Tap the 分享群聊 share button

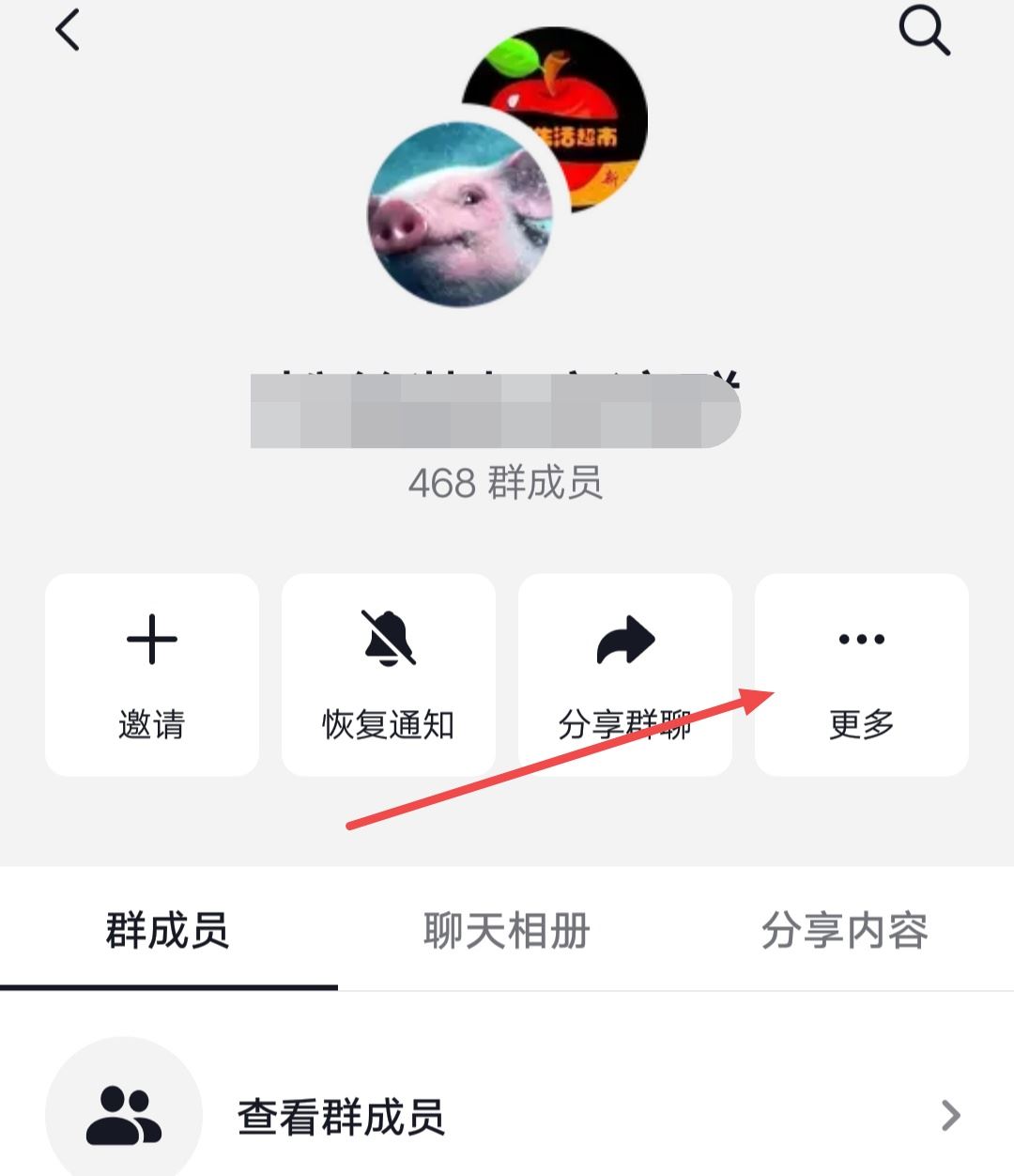coord(624,674)
